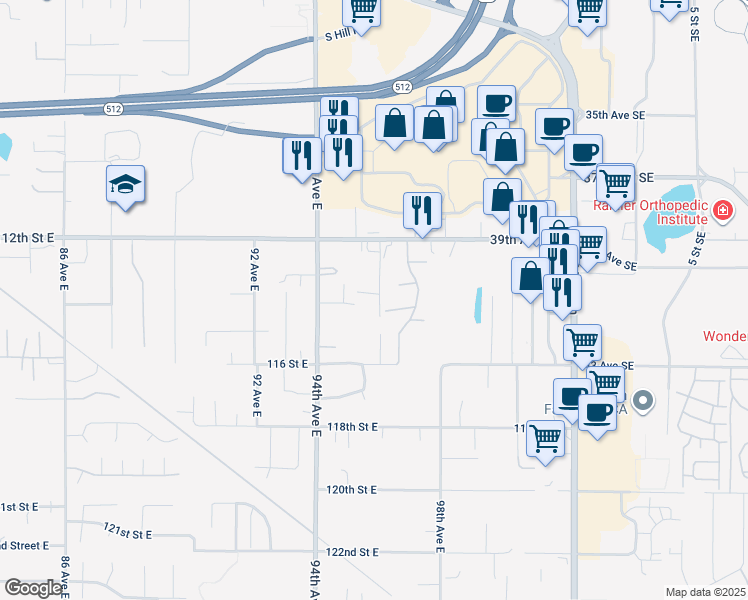The width and height of the screenshot is (748, 600).
Task: Open Rainier Orthopedic Institute hospital pin
Action: (x=723, y=211)
